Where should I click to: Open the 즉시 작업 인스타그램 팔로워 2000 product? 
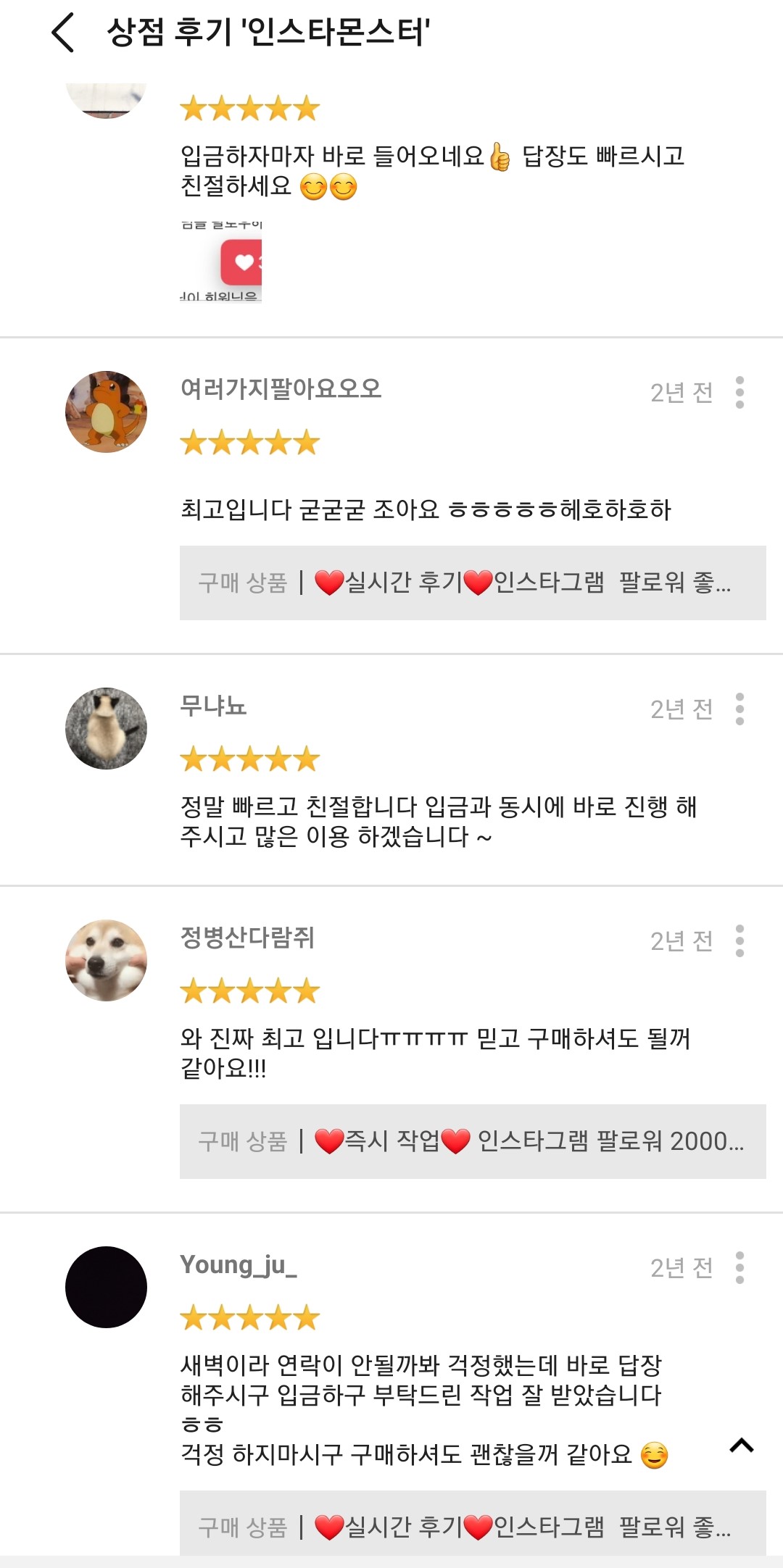[x=472, y=1141]
